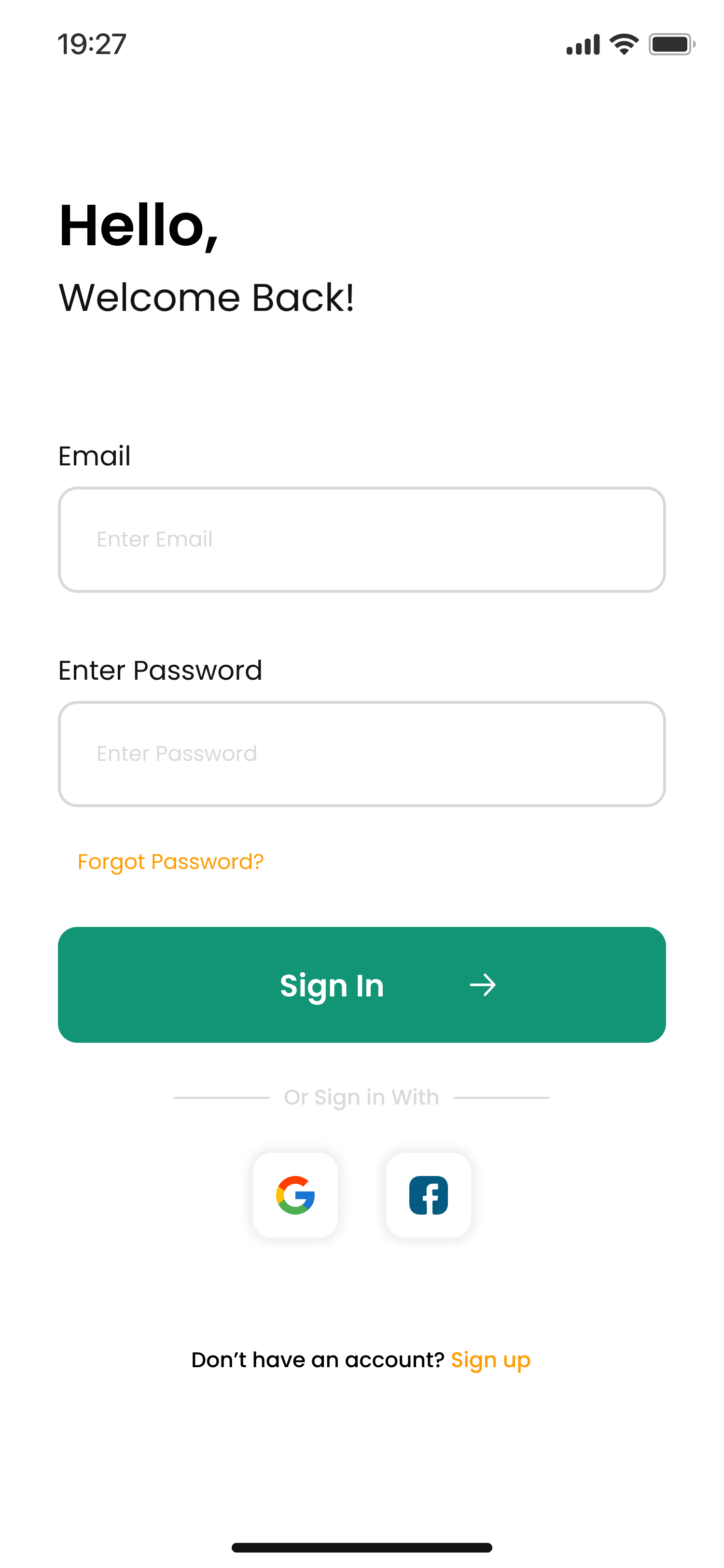Focus the Enter Password field
The height and width of the screenshot is (1568, 724).
362,754
